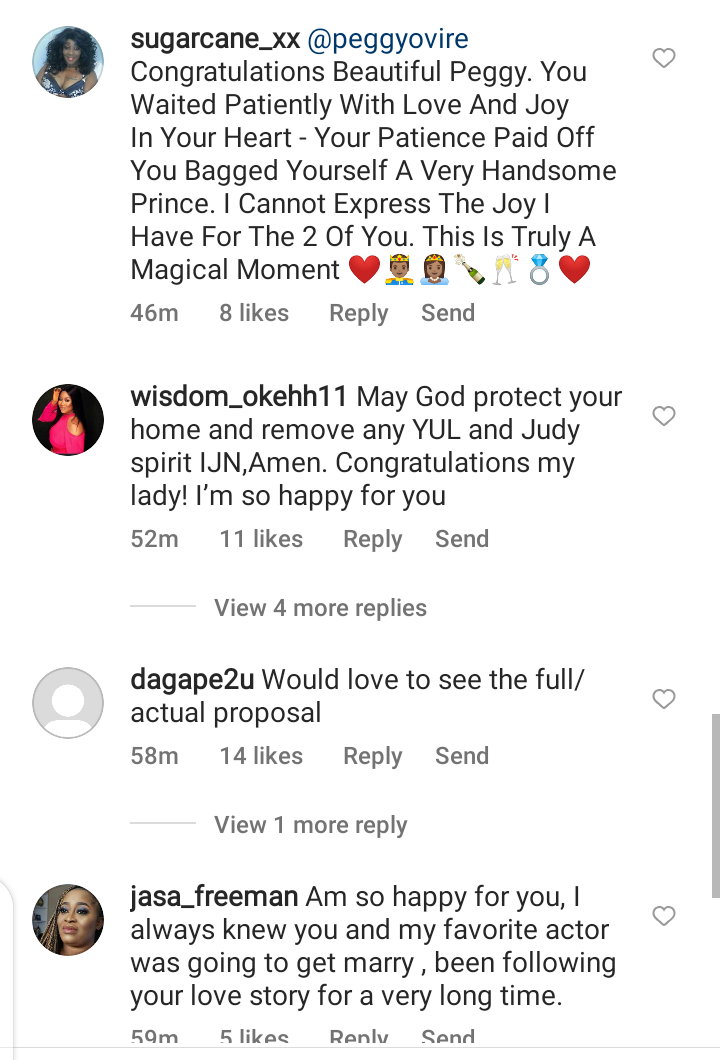Reply to sugarcane_xx's comment
This screenshot has height=1060, width=720.
pos(358,313)
